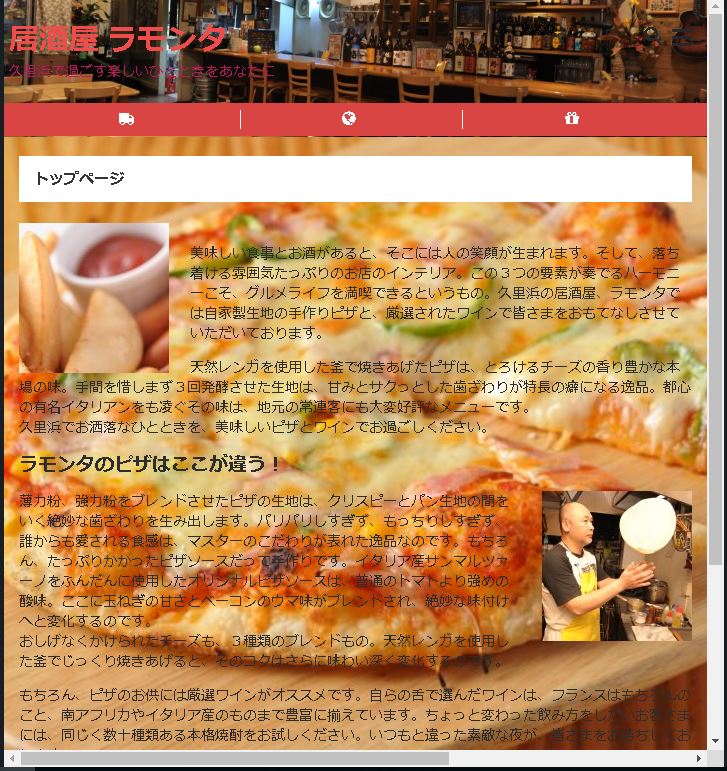The height and width of the screenshot is (771, 727).
Task: Open the truck icon menu item
Action: [126, 119]
